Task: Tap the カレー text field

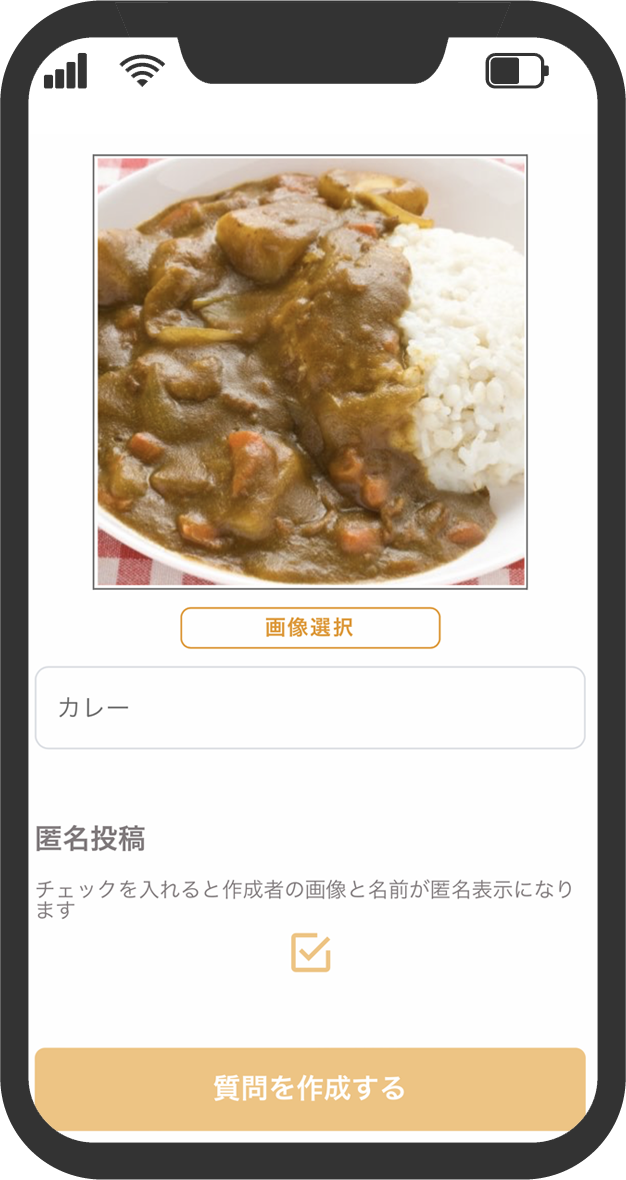Action: pyautogui.click(x=310, y=708)
